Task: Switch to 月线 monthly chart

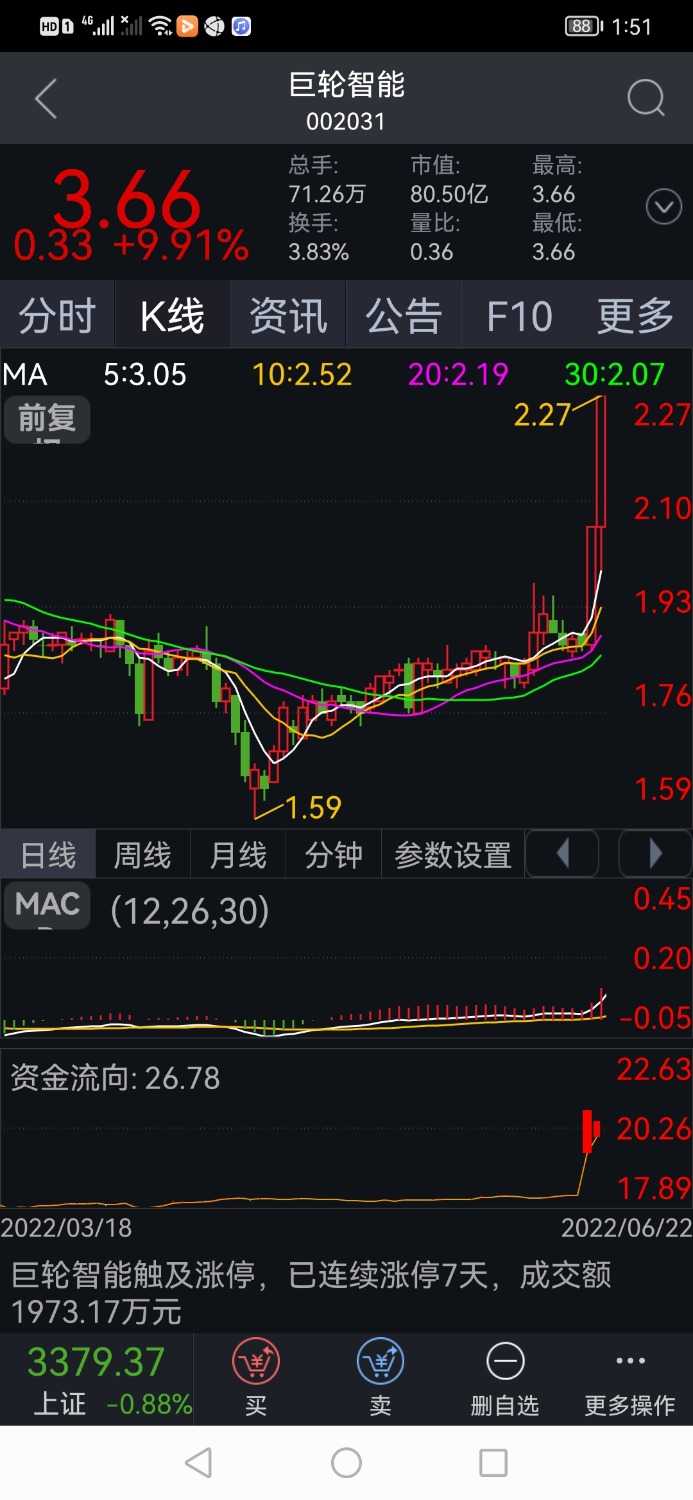Action: click(x=238, y=855)
